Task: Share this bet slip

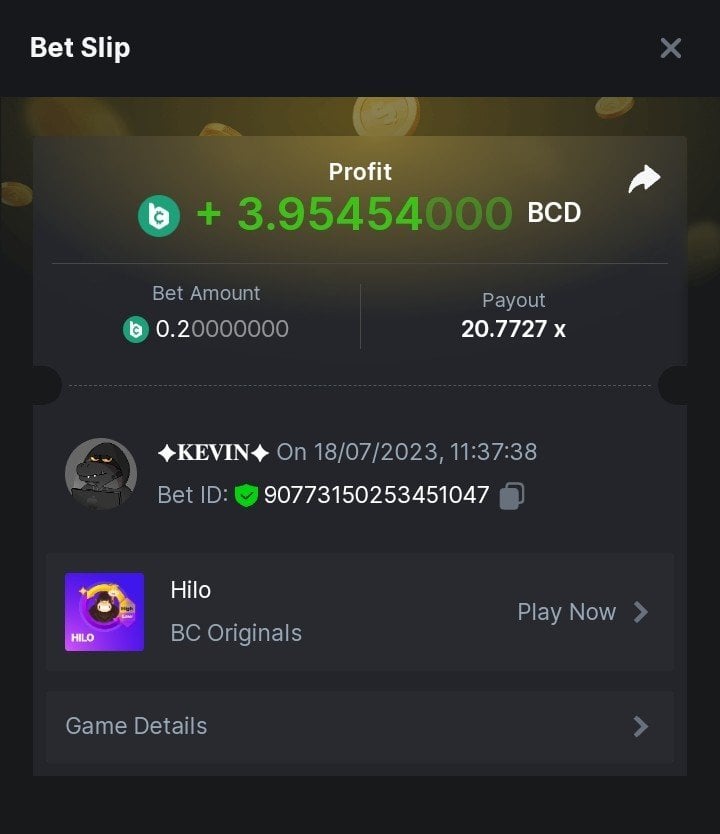Action: pyautogui.click(x=644, y=180)
